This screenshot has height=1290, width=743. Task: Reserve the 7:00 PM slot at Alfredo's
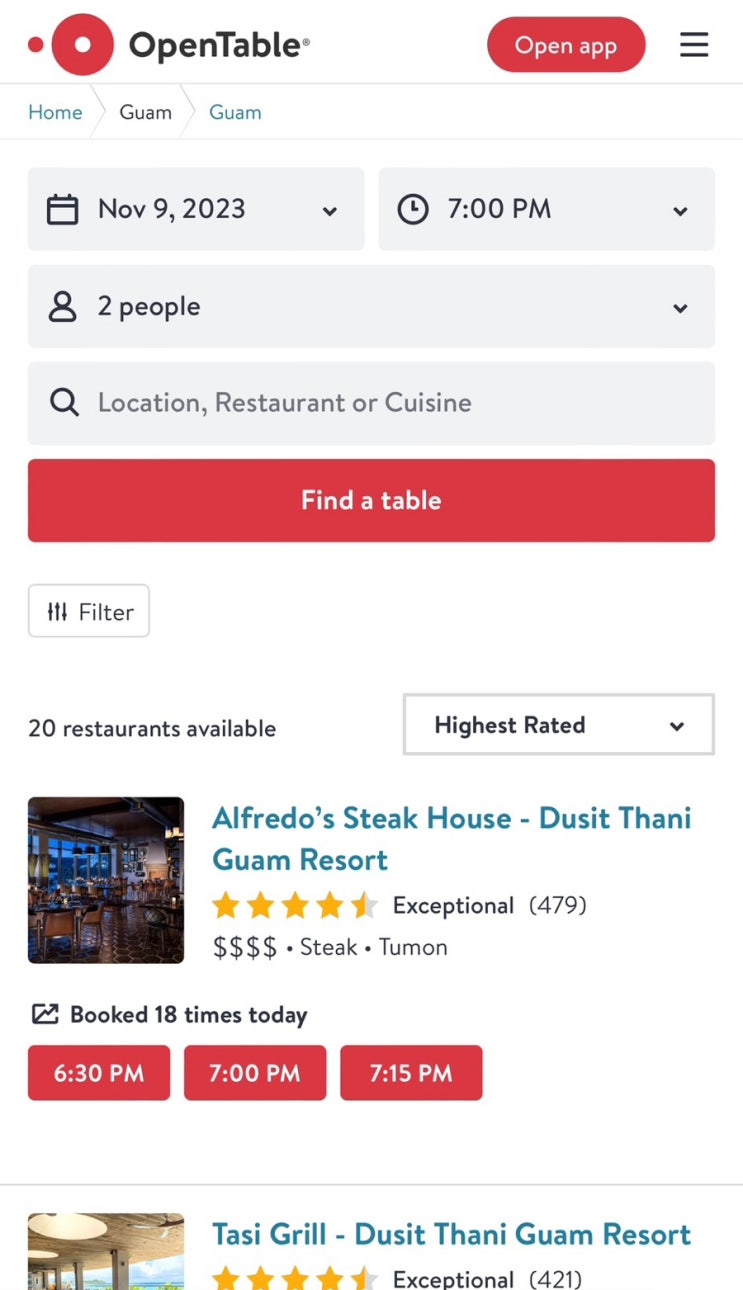pos(255,1073)
